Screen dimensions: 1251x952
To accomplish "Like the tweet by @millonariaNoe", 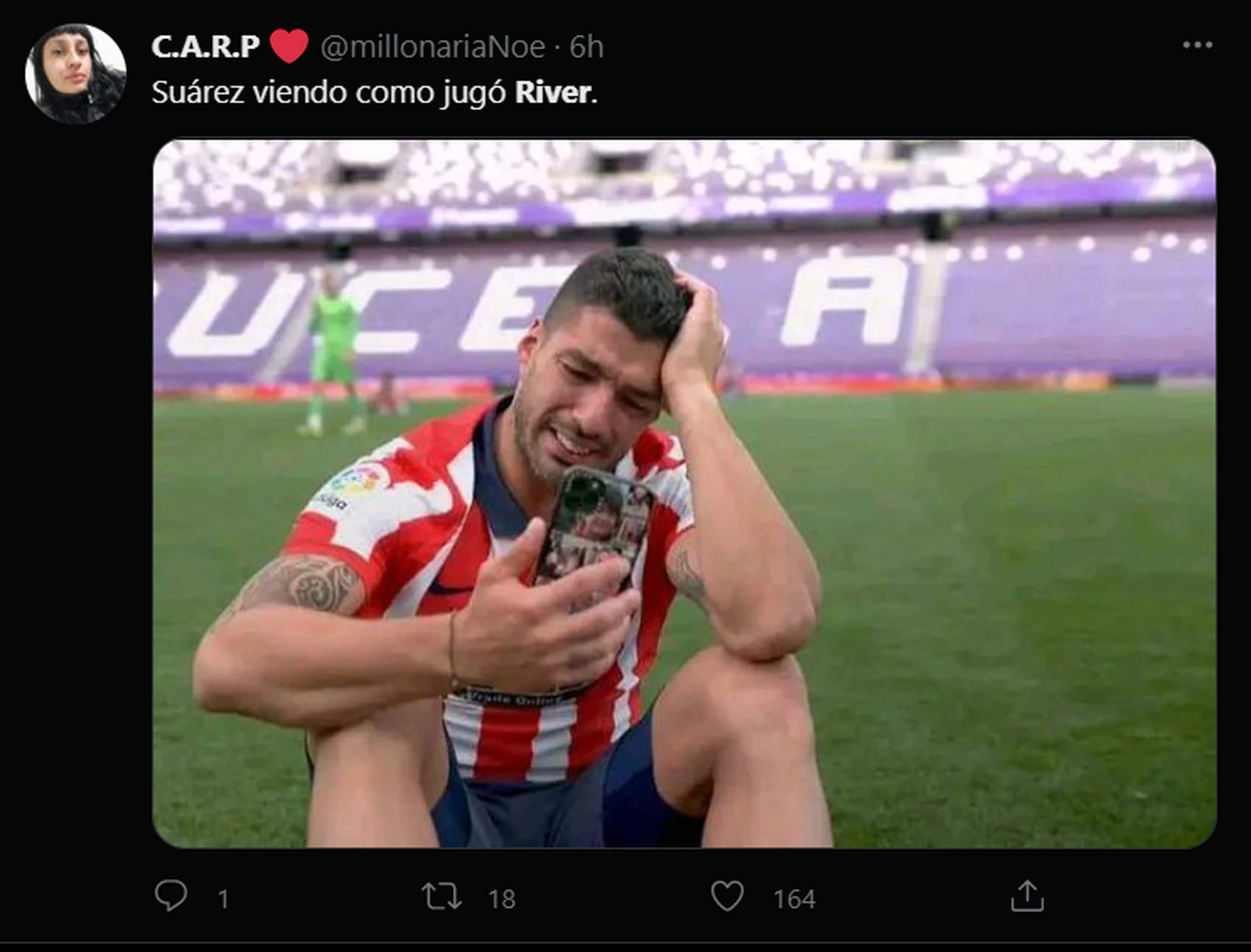I will [x=727, y=896].
